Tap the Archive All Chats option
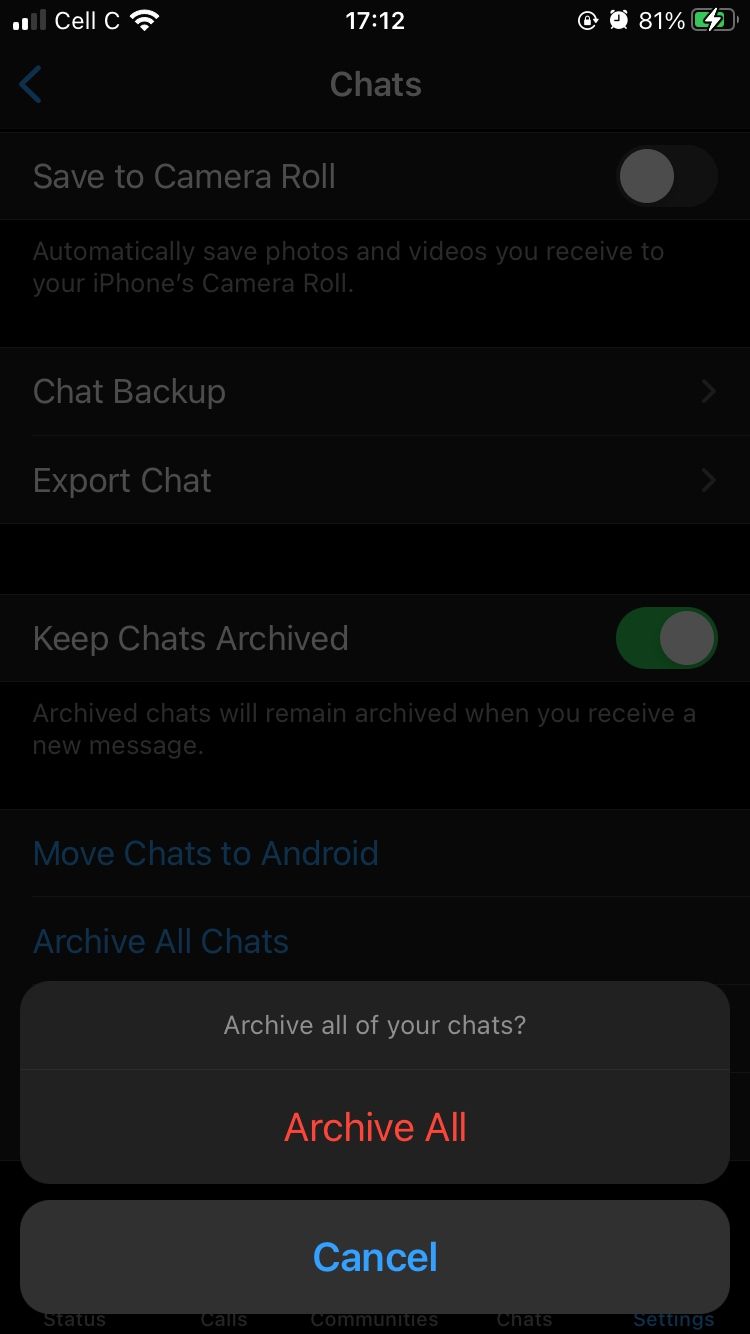 (x=160, y=941)
